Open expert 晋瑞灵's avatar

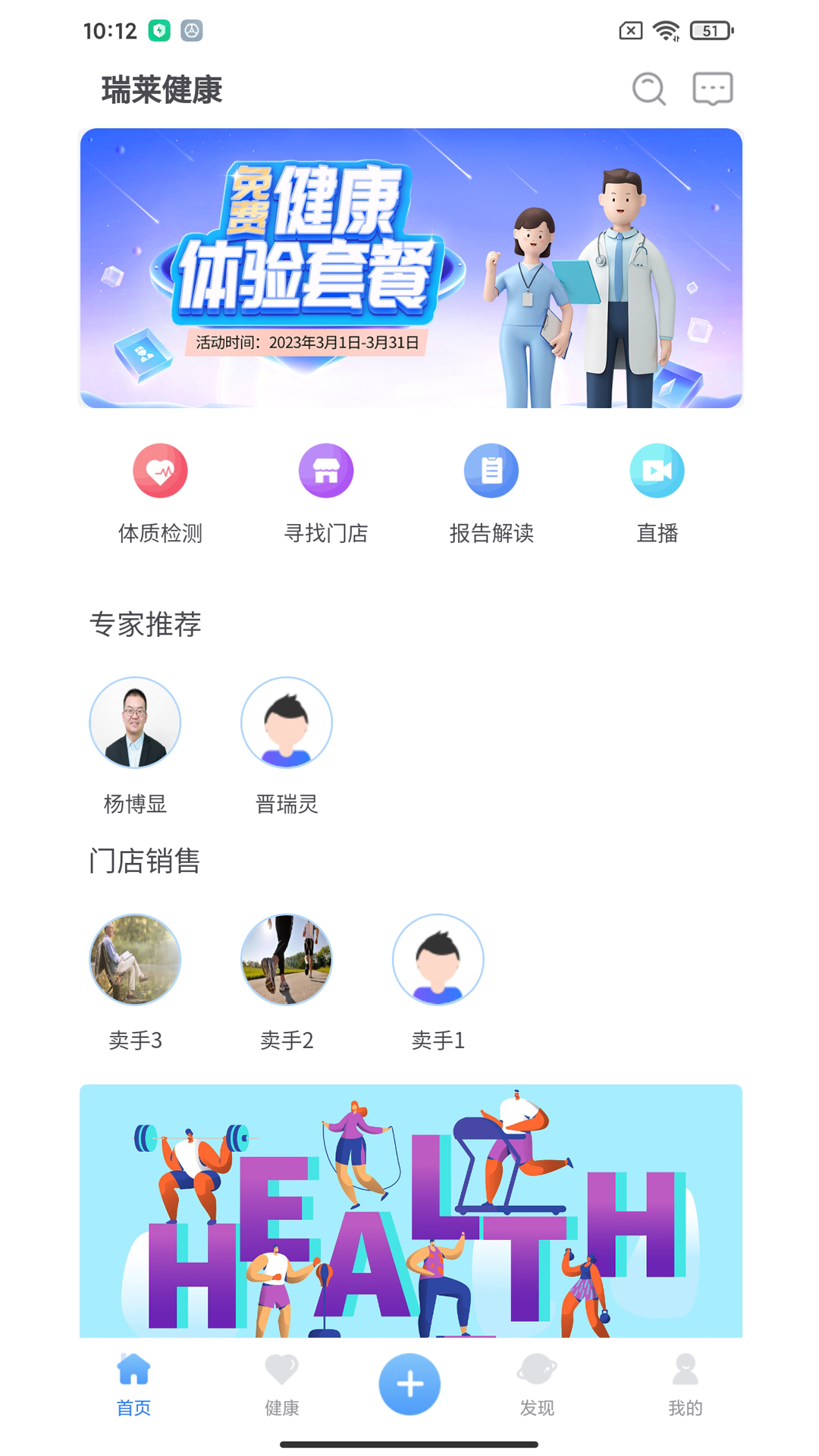point(286,723)
